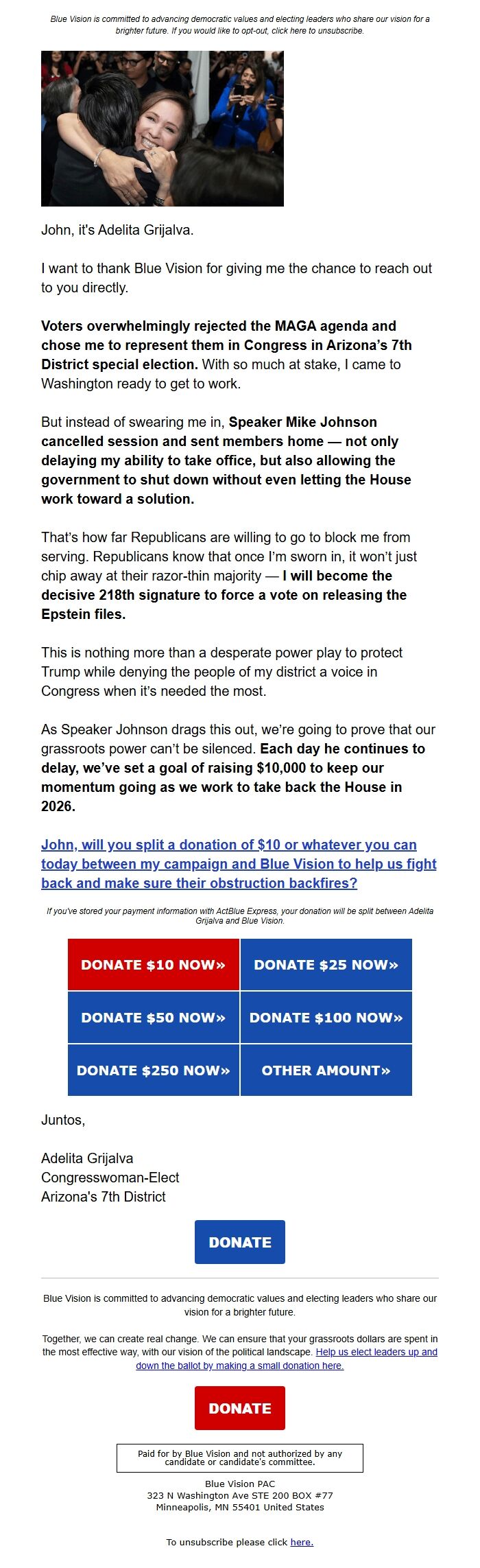
Task: Choose the Donate $25 Now button
Action: click(x=326, y=965)
